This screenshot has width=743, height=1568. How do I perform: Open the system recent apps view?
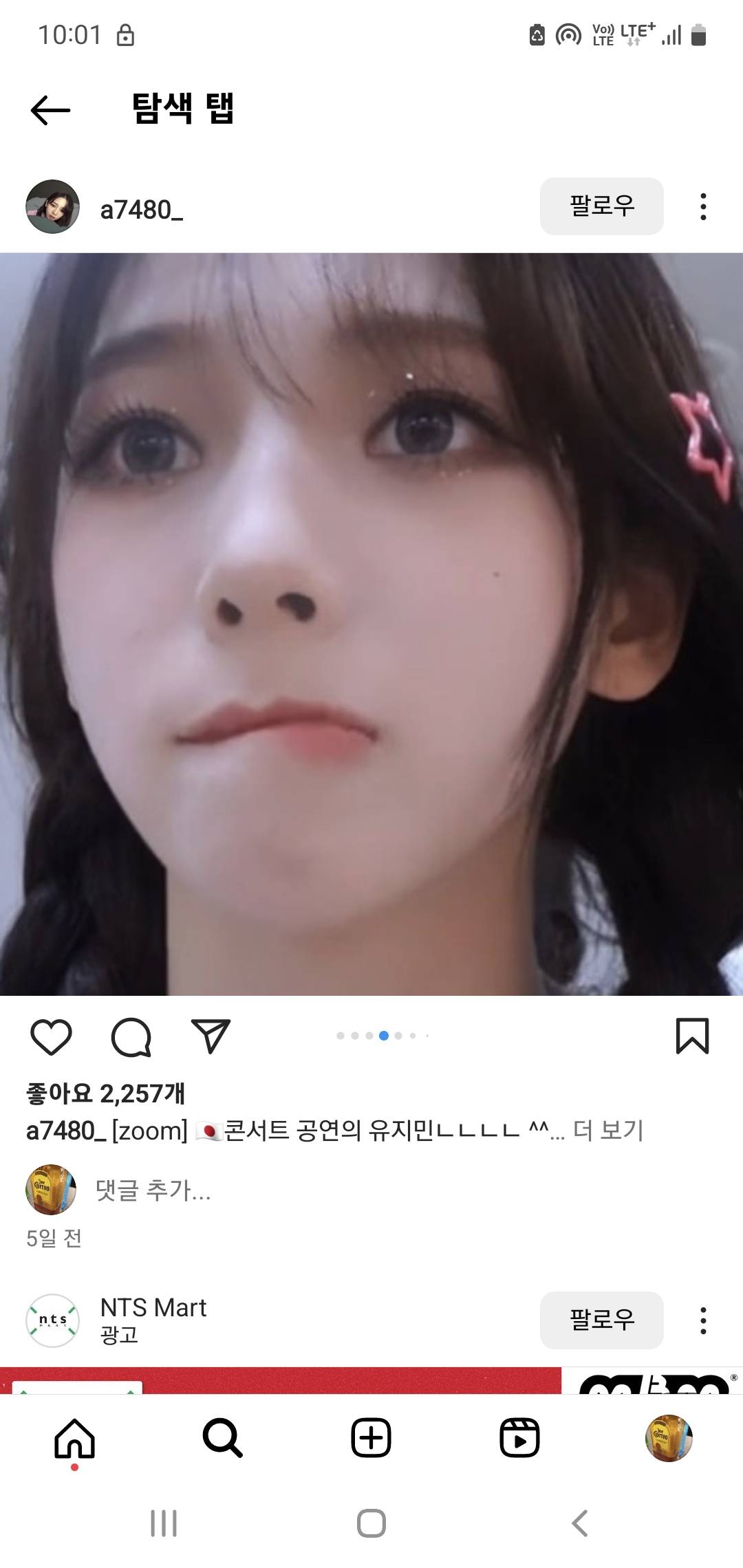164,1523
